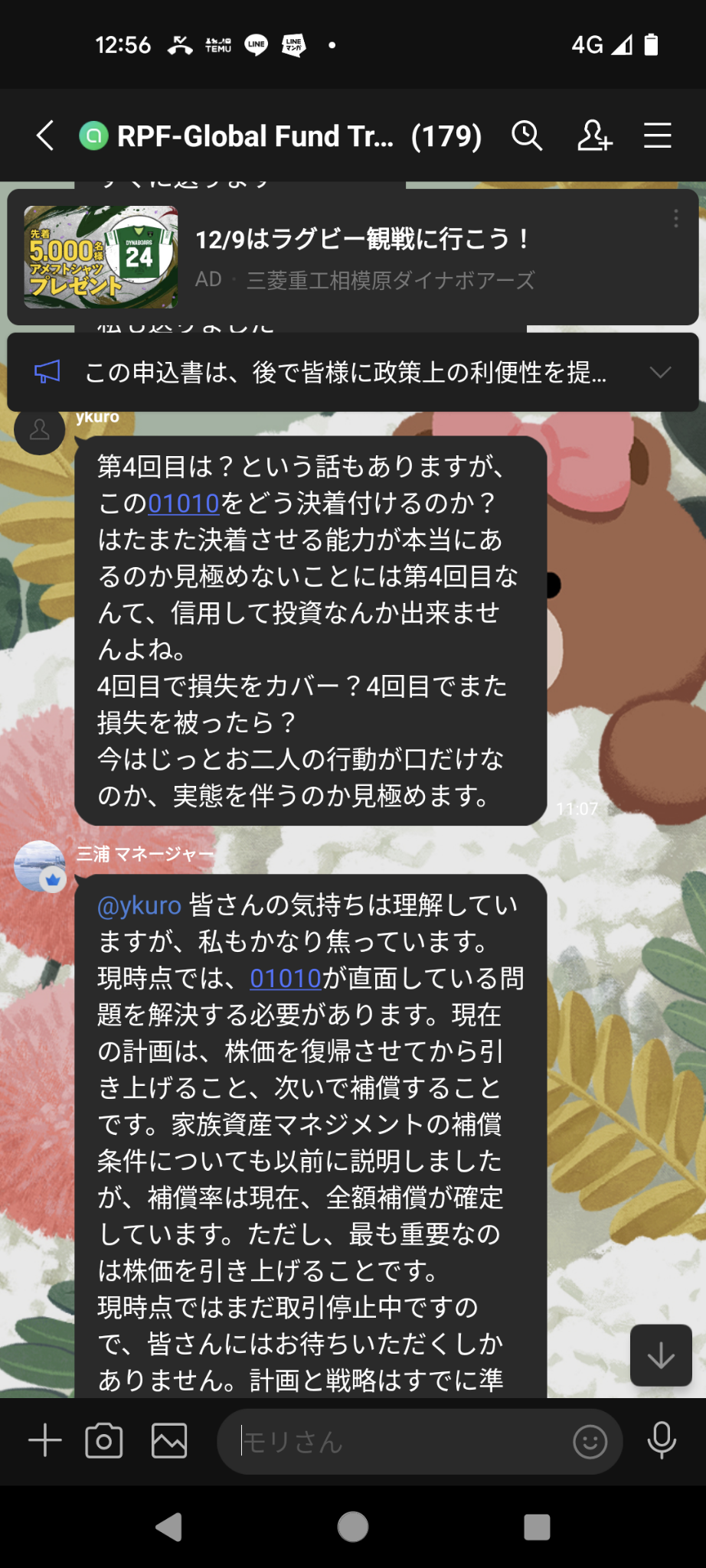Open the pinned announcement この申込書は

(345, 373)
